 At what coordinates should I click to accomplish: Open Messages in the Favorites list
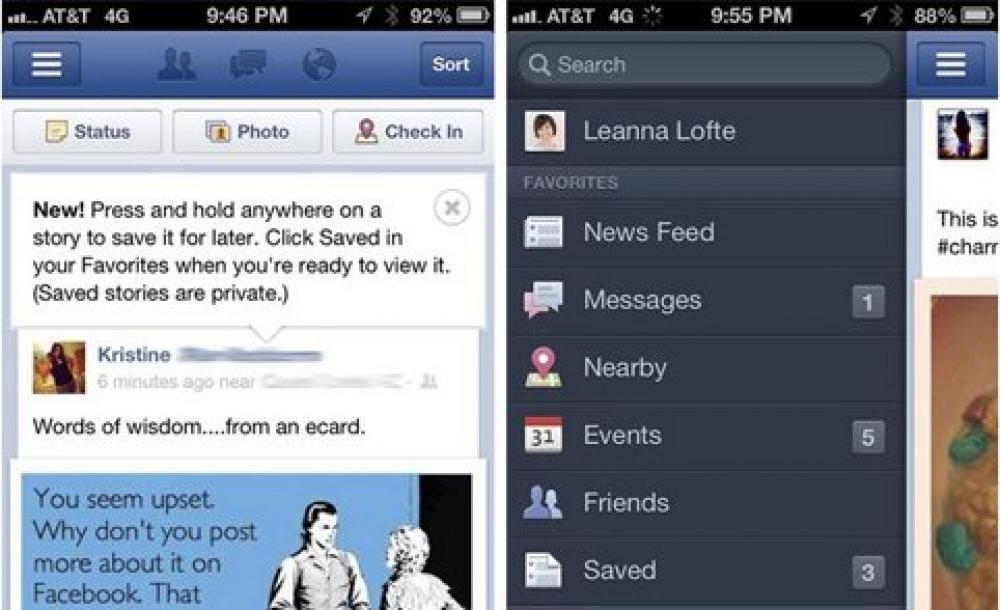[642, 300]
